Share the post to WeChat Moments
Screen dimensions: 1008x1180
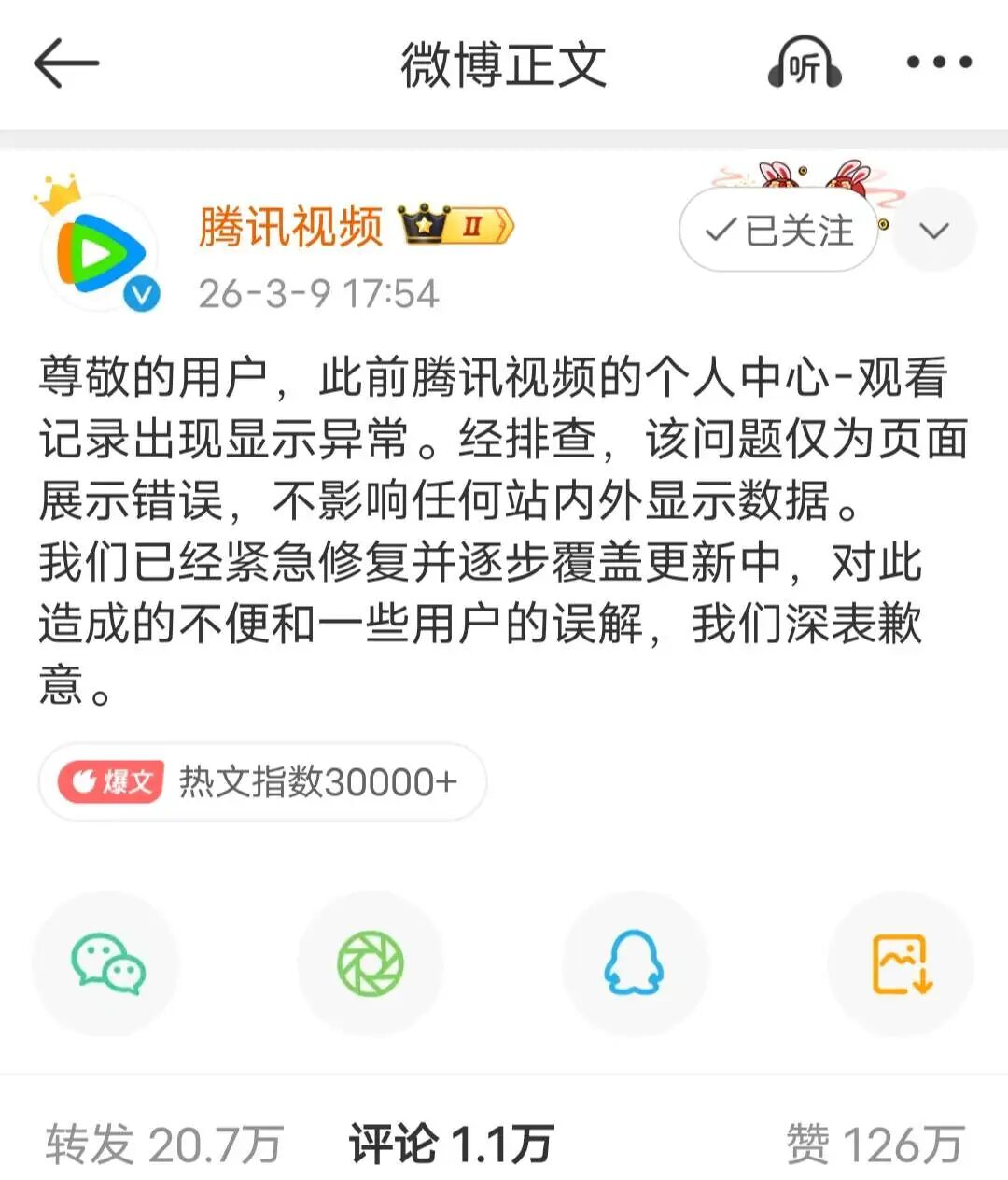pyautogui.click(x=371, y=964)
